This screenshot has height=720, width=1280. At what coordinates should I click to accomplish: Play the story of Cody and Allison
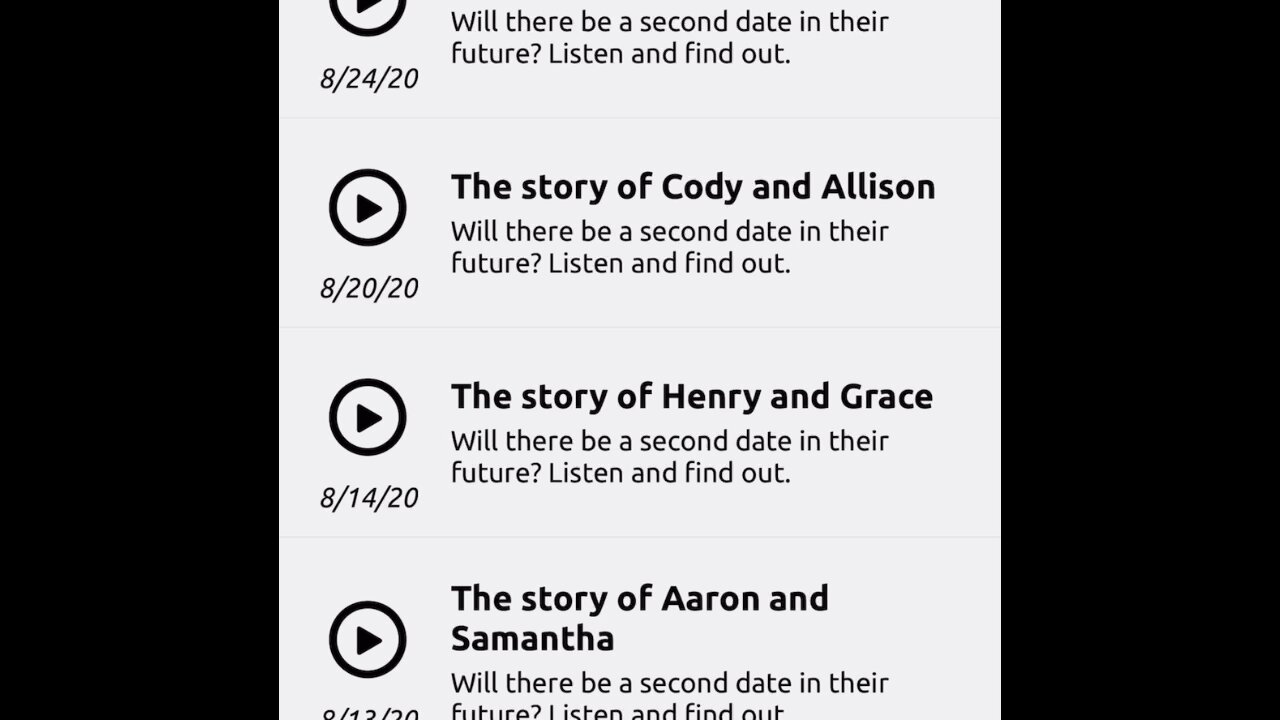pyautogui.click(x=368, y=208)
